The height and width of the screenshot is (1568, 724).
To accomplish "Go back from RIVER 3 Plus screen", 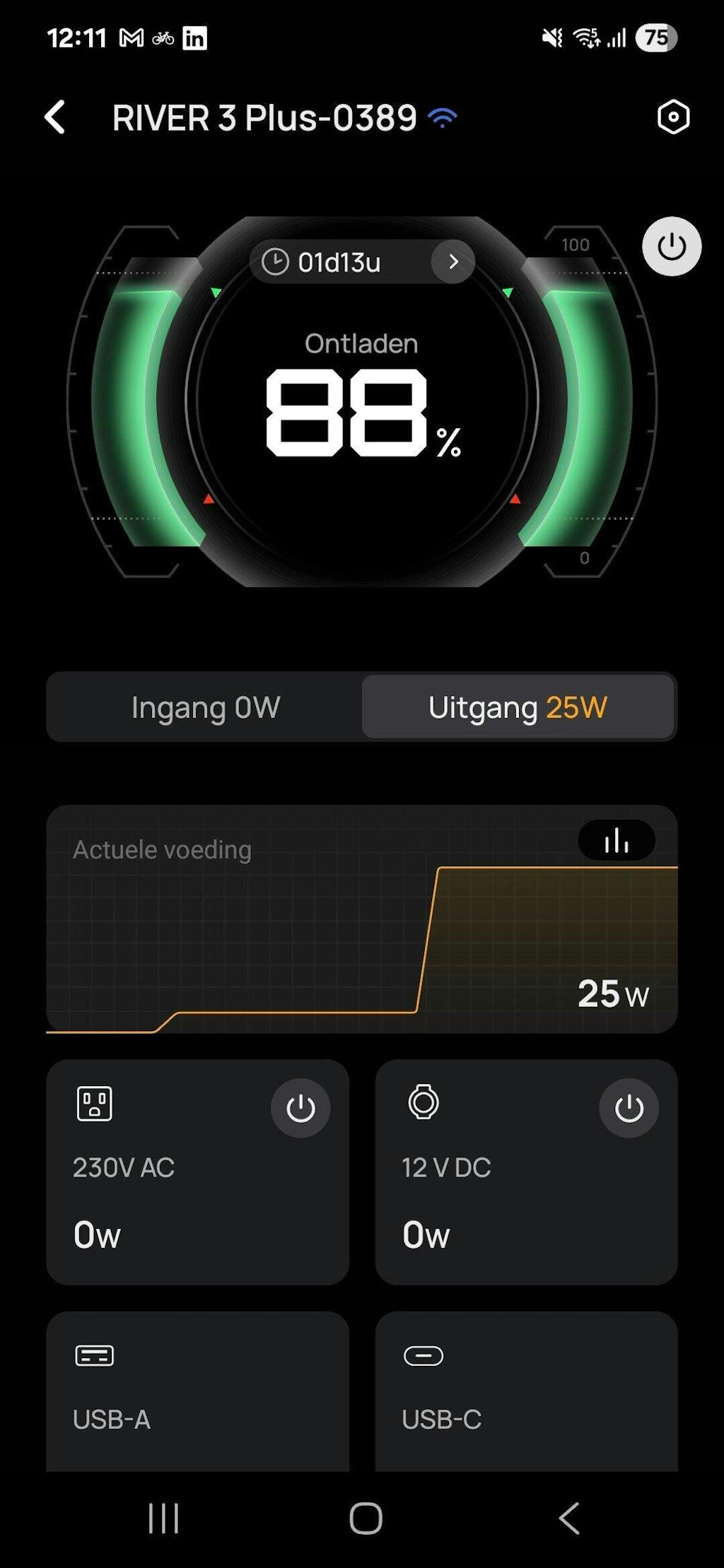I will [55, 117].
